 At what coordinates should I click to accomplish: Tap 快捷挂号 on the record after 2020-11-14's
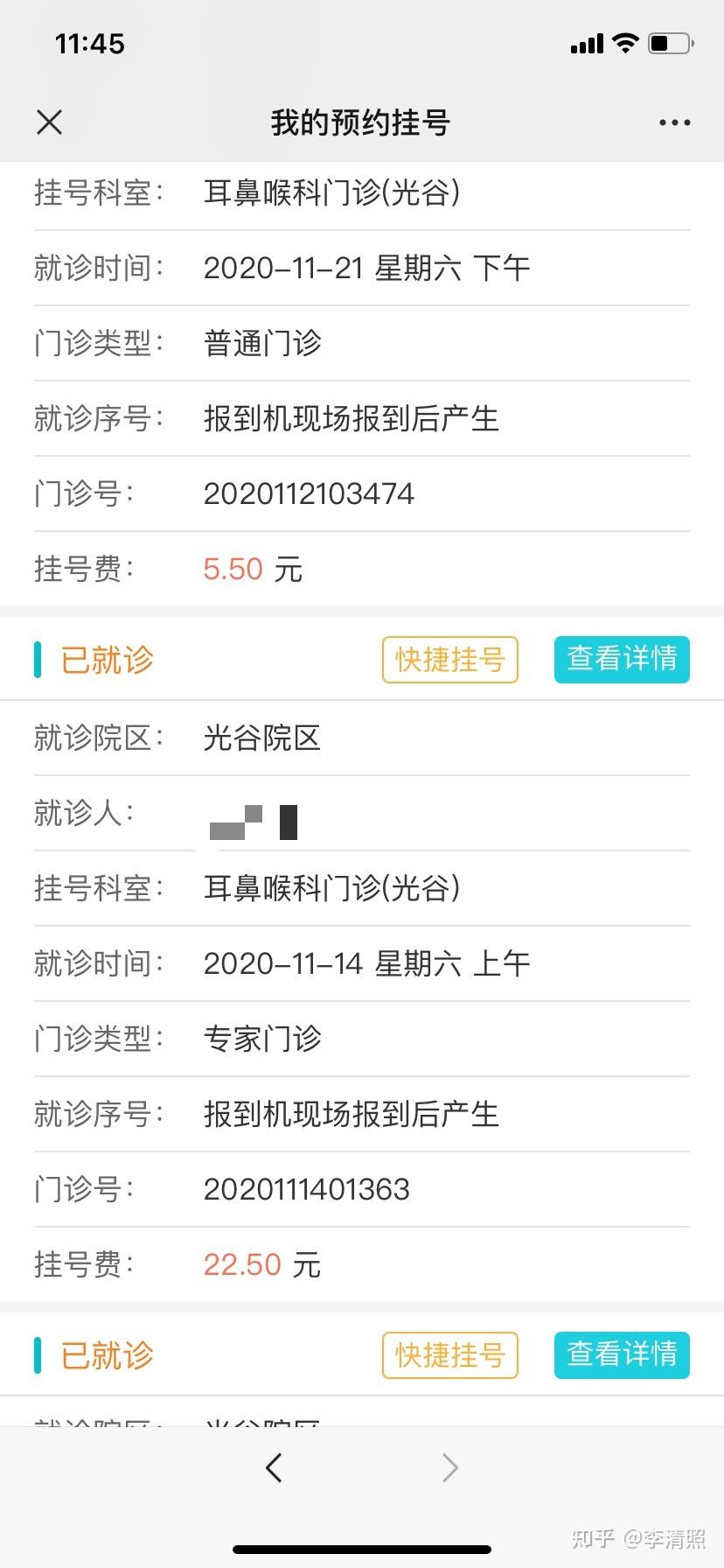449,1355
